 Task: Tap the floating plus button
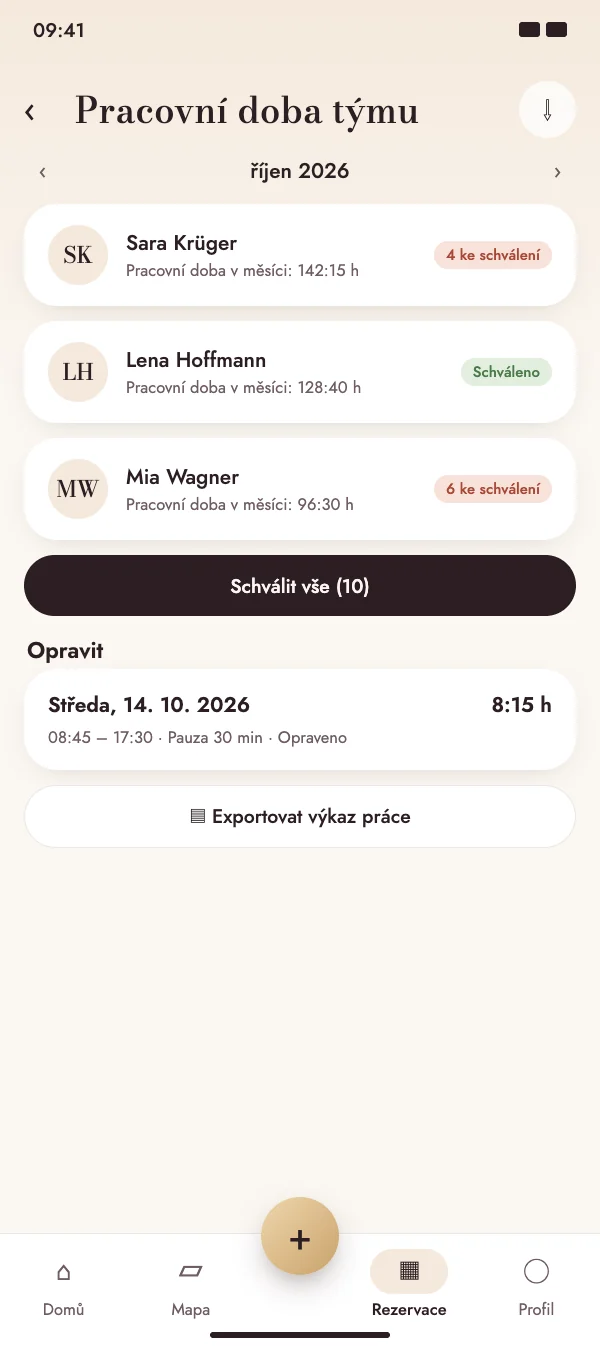300,1236
